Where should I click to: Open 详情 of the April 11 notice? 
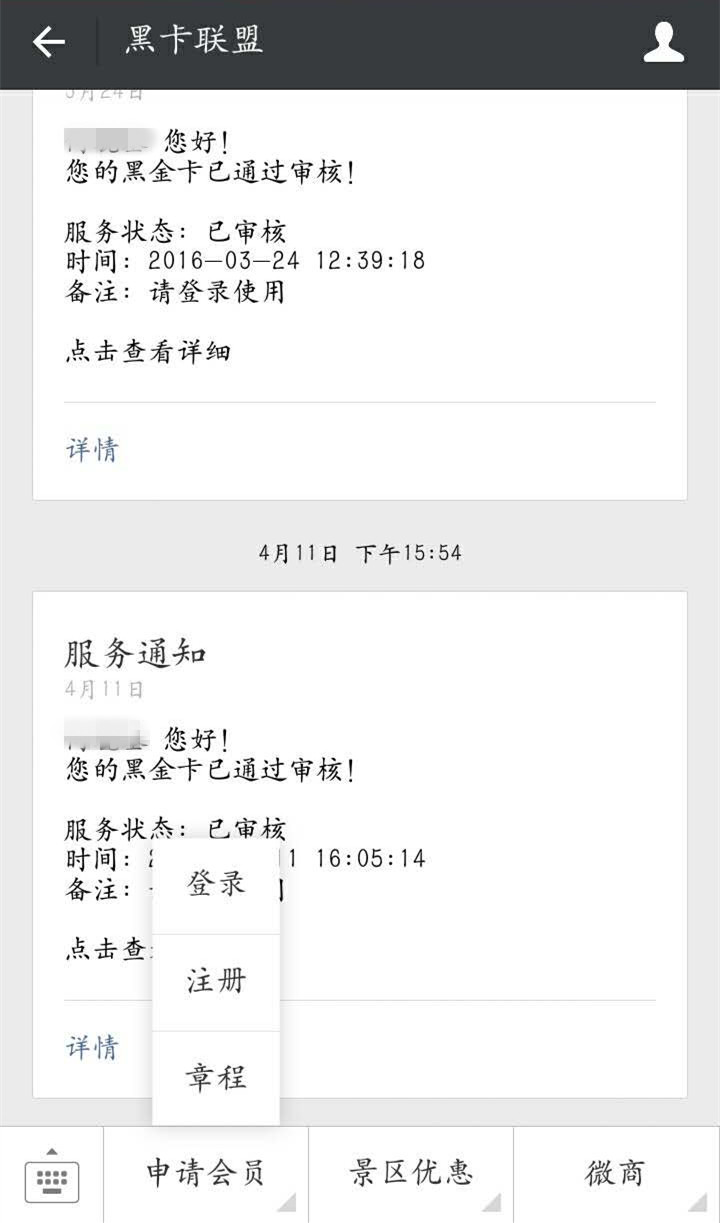point(92,1047)
